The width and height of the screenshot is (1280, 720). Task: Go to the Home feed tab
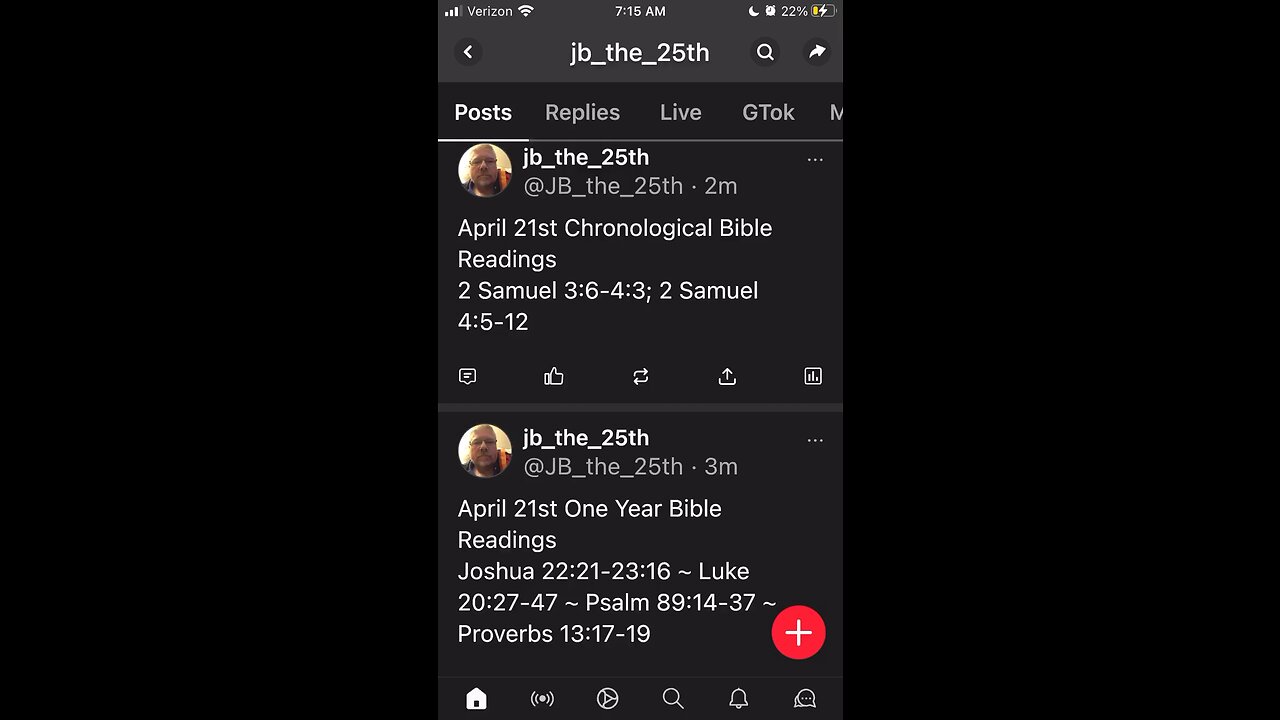[x=476, y=699]
